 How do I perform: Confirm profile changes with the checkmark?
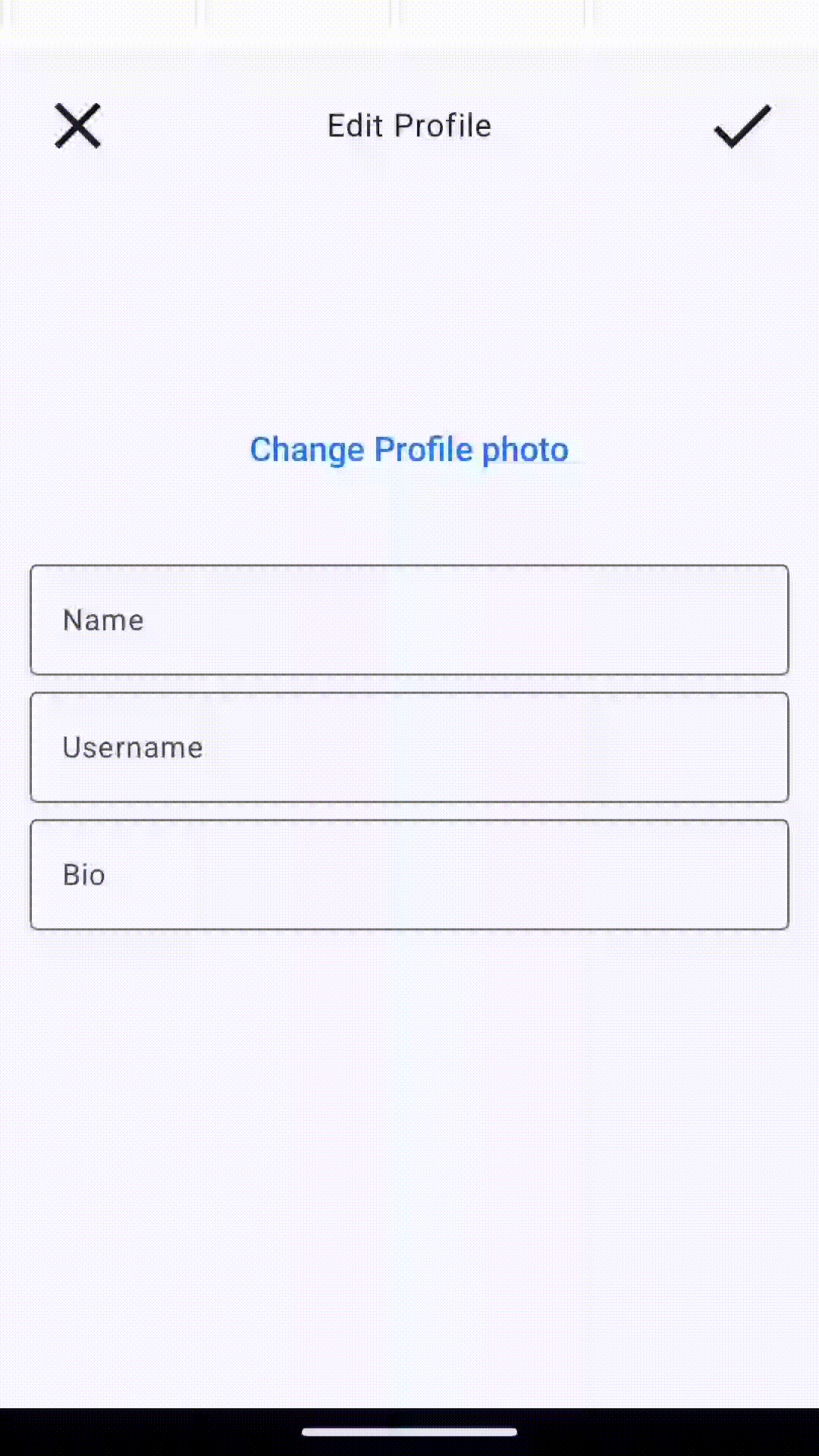pos(742,126)
